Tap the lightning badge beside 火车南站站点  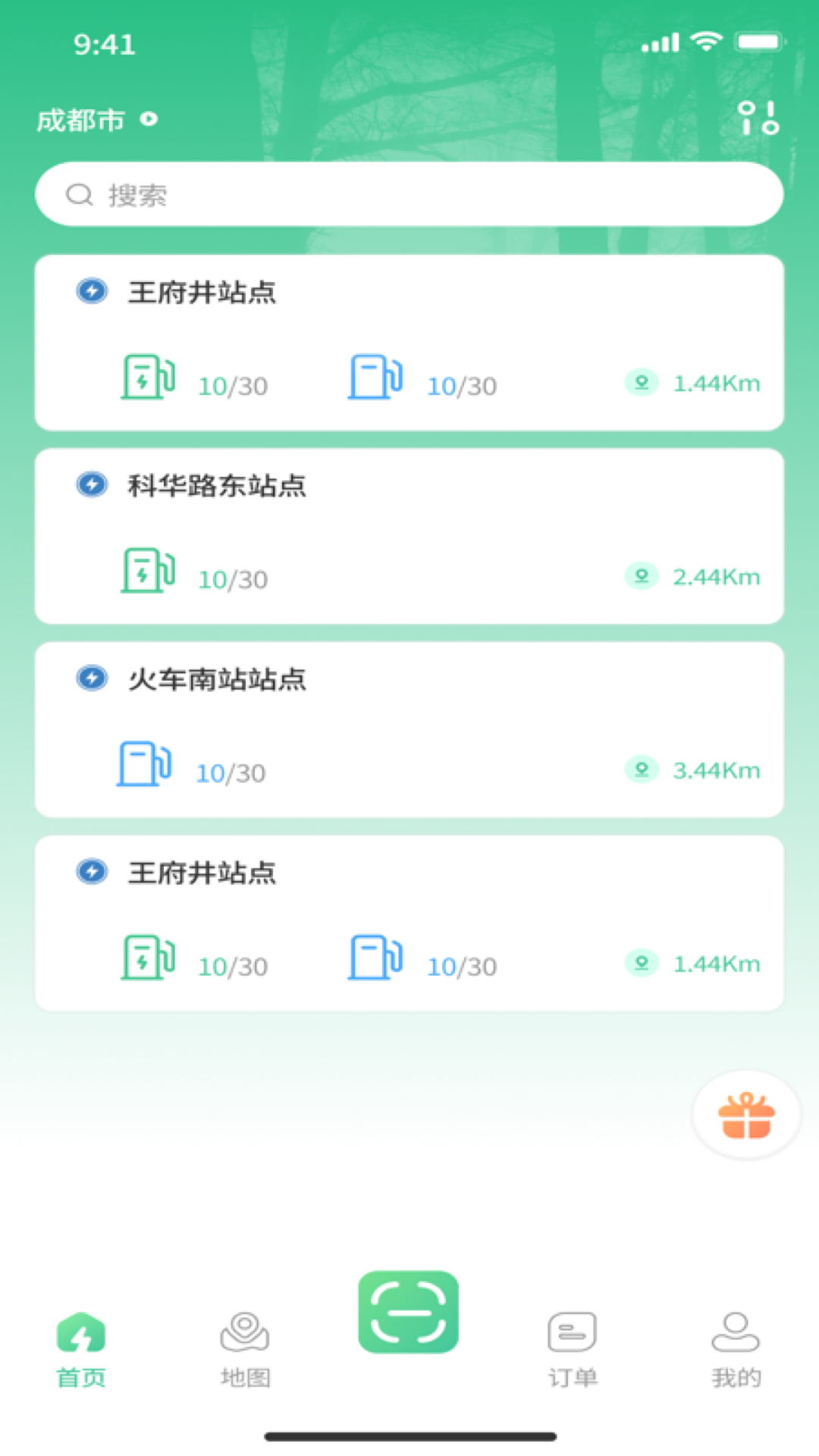(x=91, y=679)
